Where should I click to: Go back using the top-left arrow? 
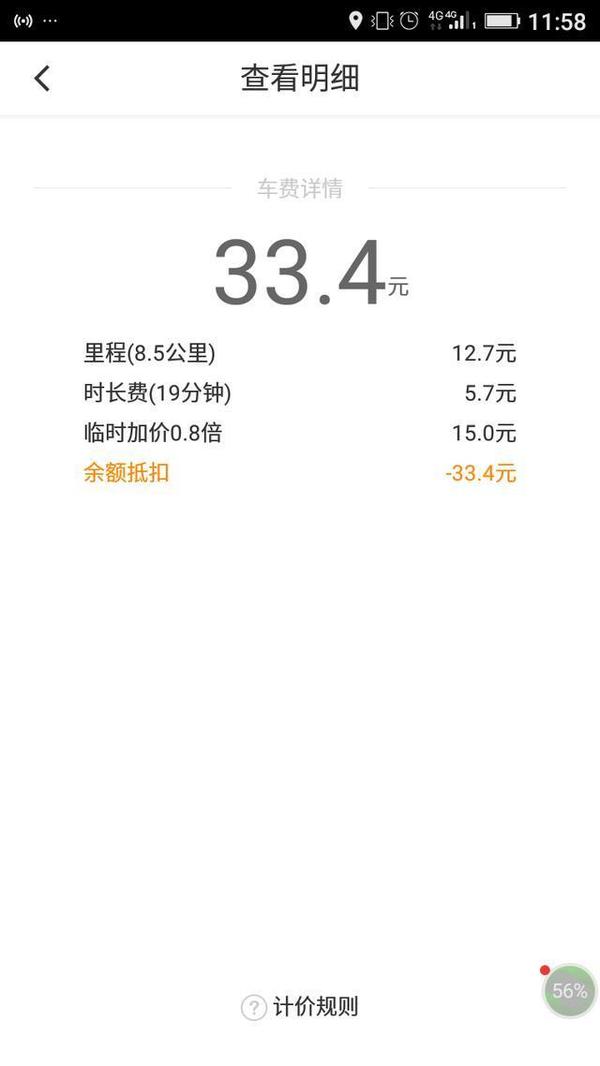[42, 79]
